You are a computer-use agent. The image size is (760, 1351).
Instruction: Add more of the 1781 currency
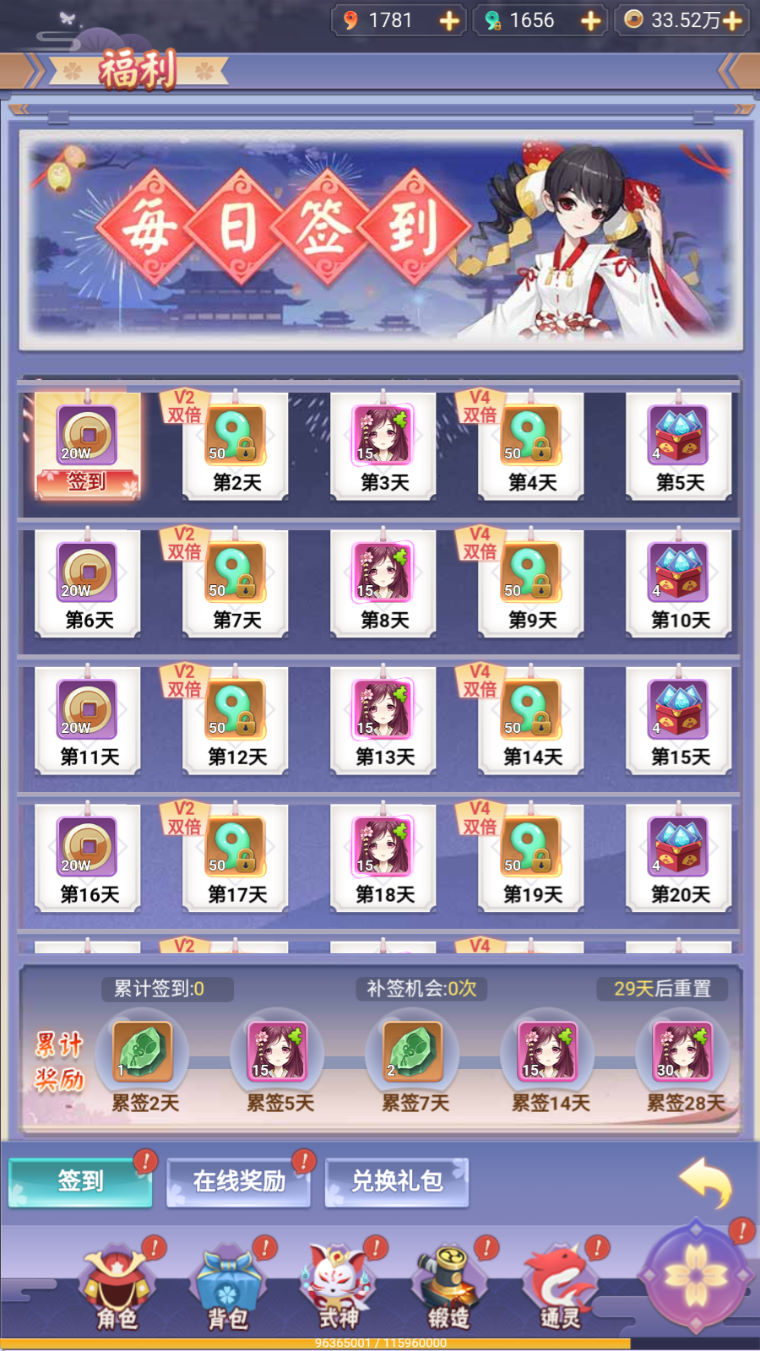[x=450, y=20]
